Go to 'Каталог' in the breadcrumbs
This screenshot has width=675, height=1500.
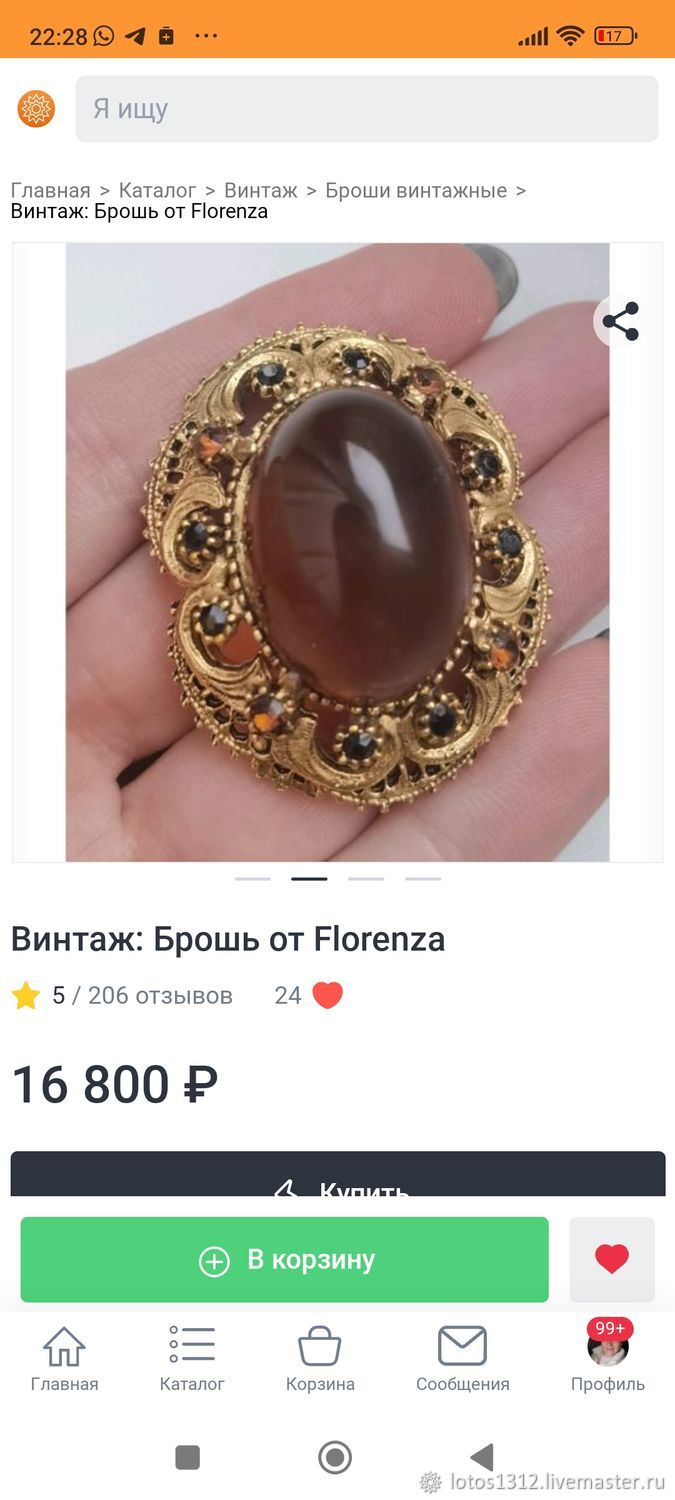[x=157, y=190]
